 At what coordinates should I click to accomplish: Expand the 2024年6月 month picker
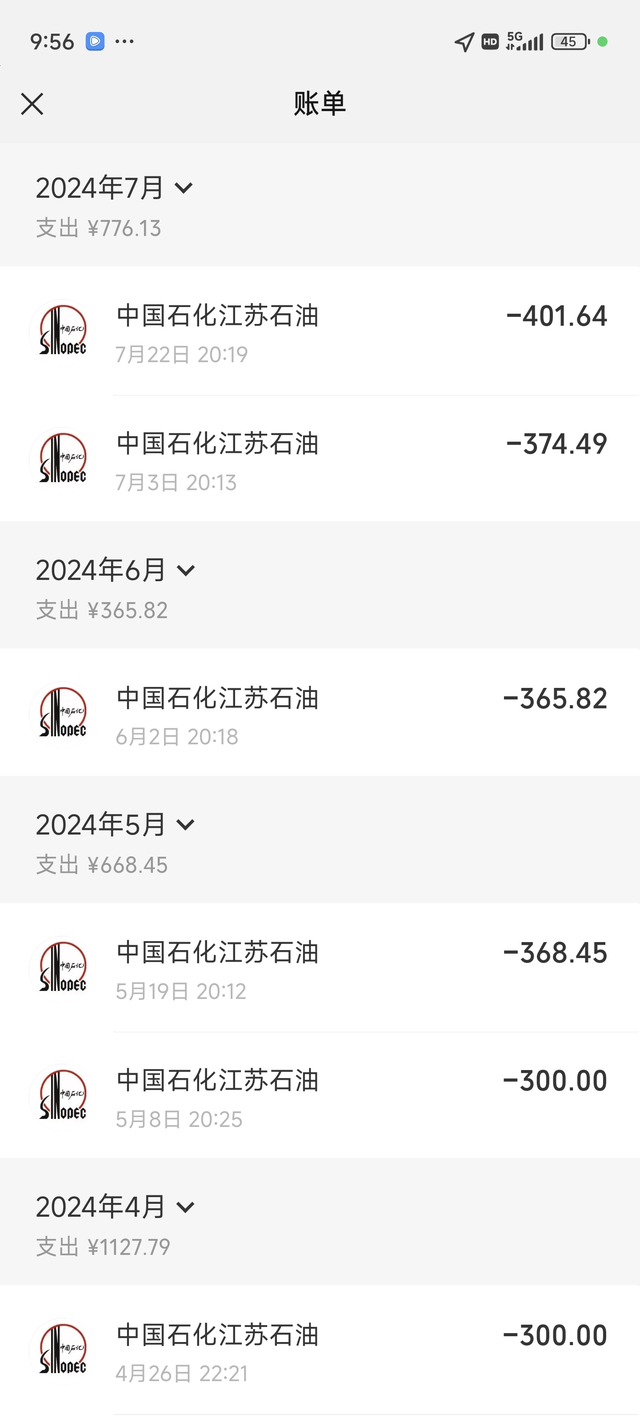coord(115,570)
